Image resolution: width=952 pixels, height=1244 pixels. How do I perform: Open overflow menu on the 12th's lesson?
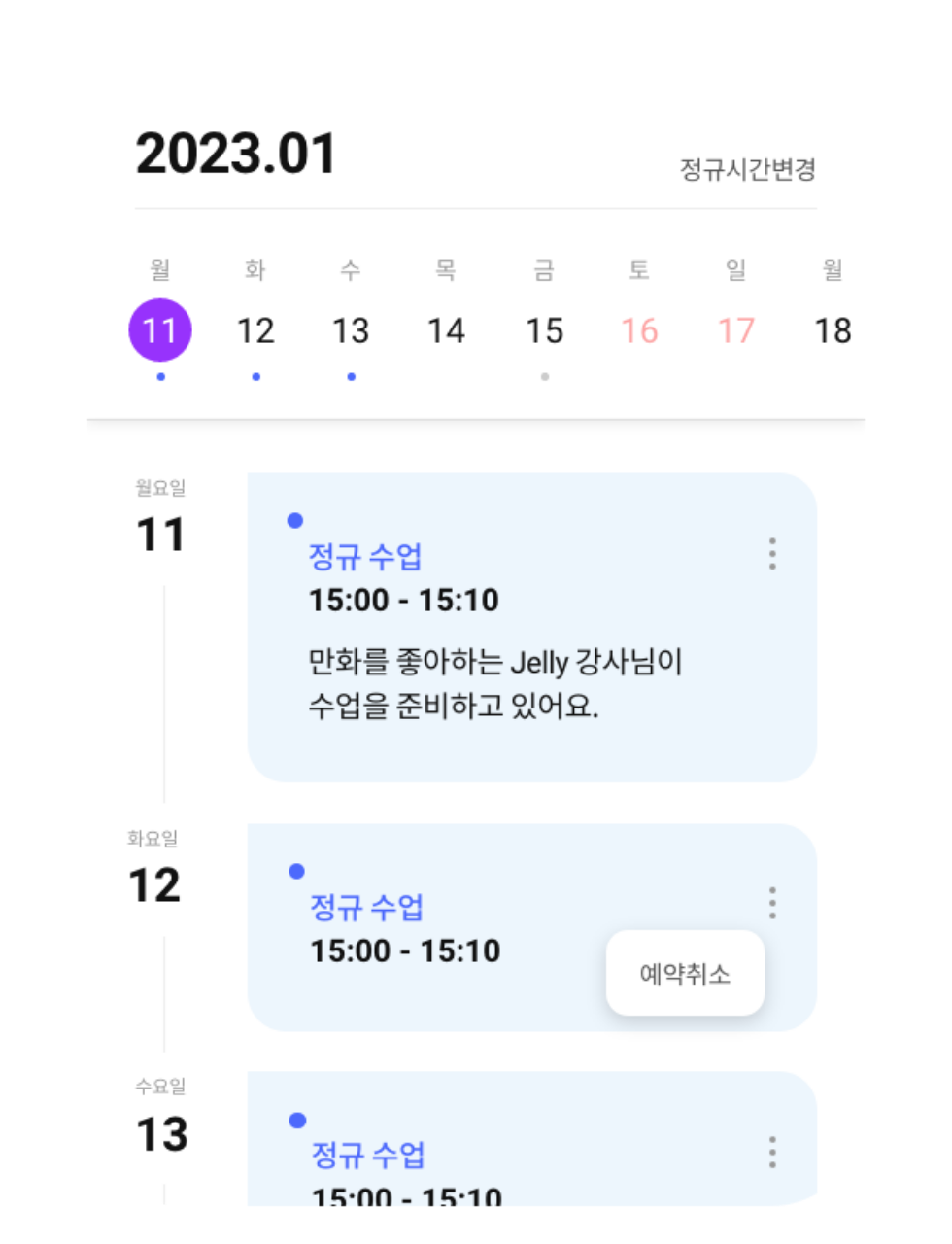pos(772,903)
